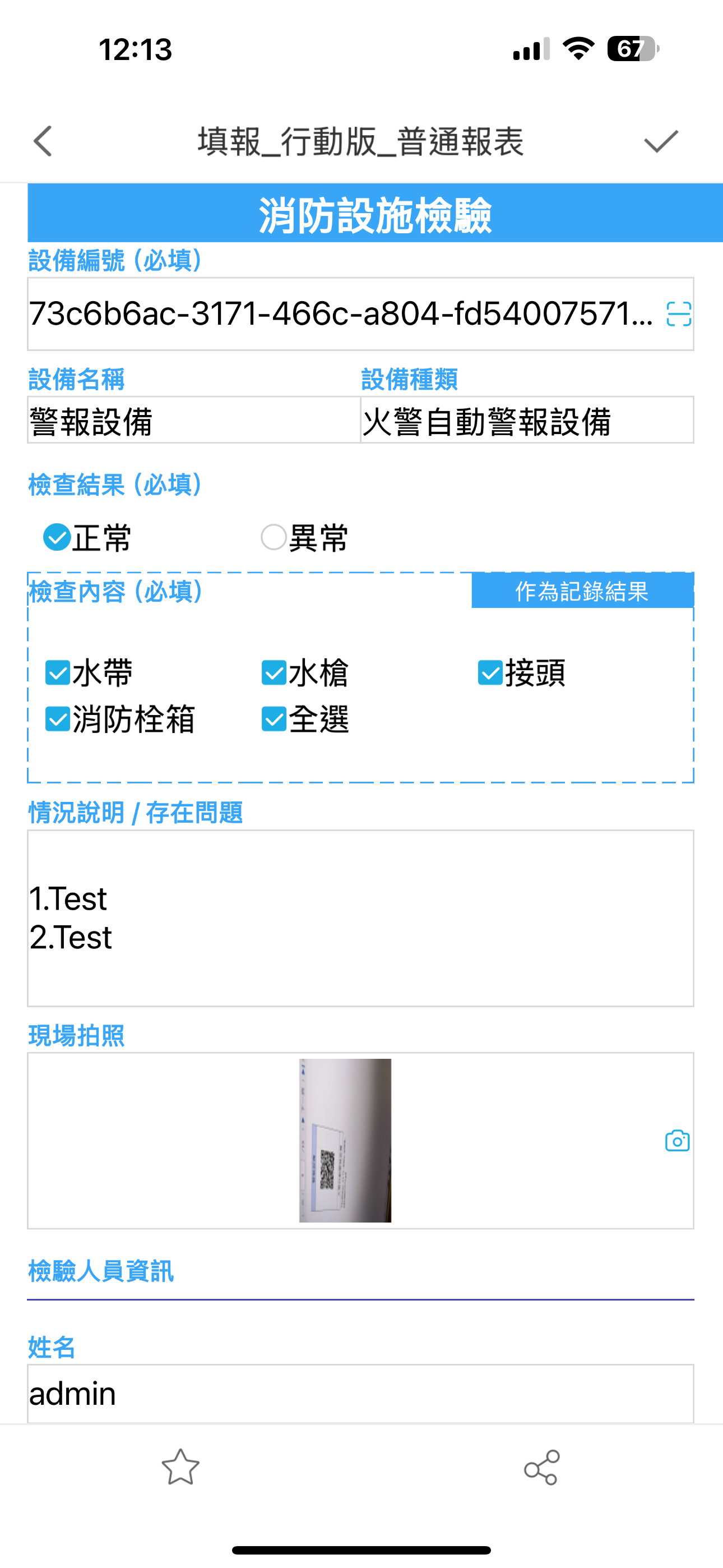
Task: Toggle the 全選 checkbox
Action: pyautogui.click(x=274, y=719)
